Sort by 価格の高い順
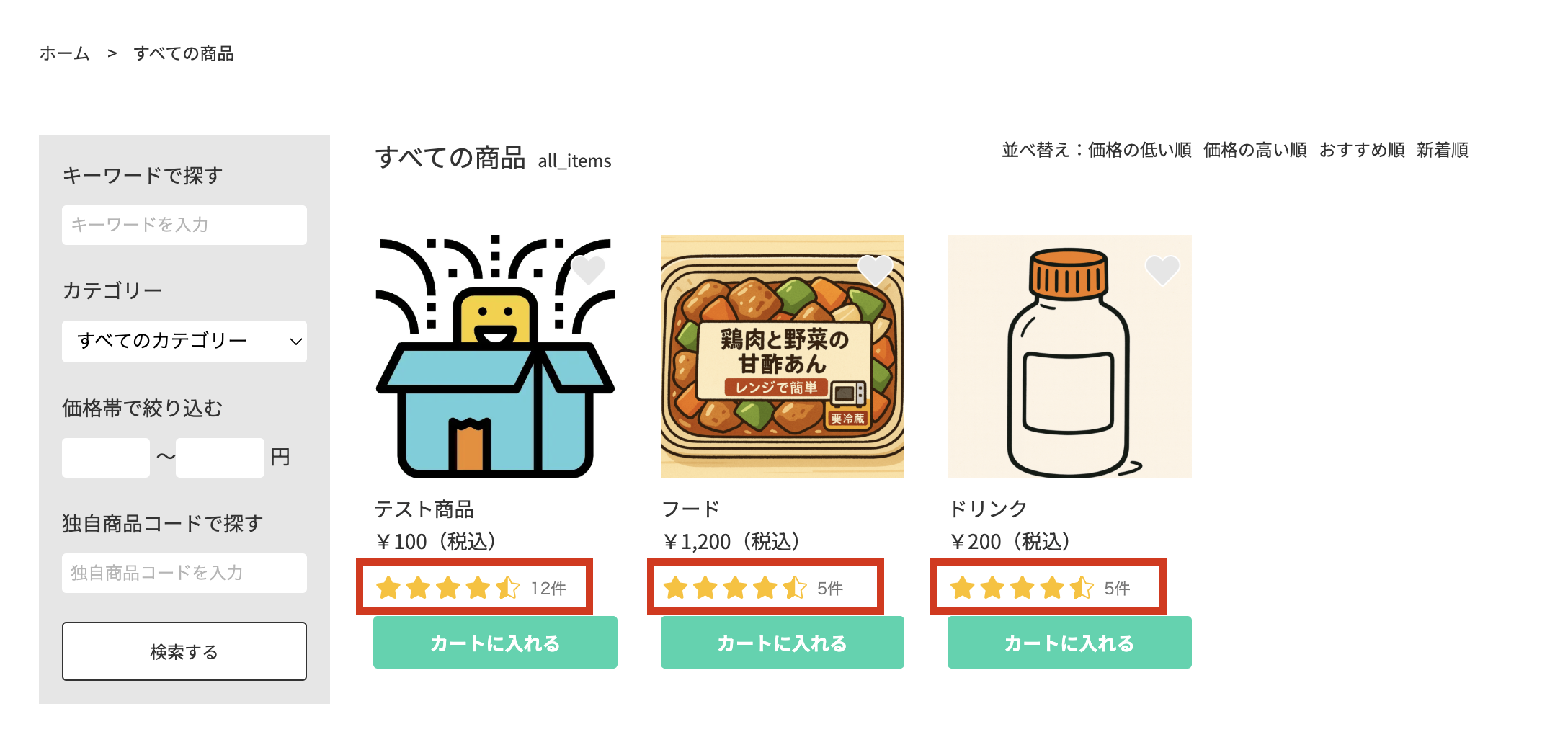This screenshot has height=745, width=1568. (x=1255, y=150)
